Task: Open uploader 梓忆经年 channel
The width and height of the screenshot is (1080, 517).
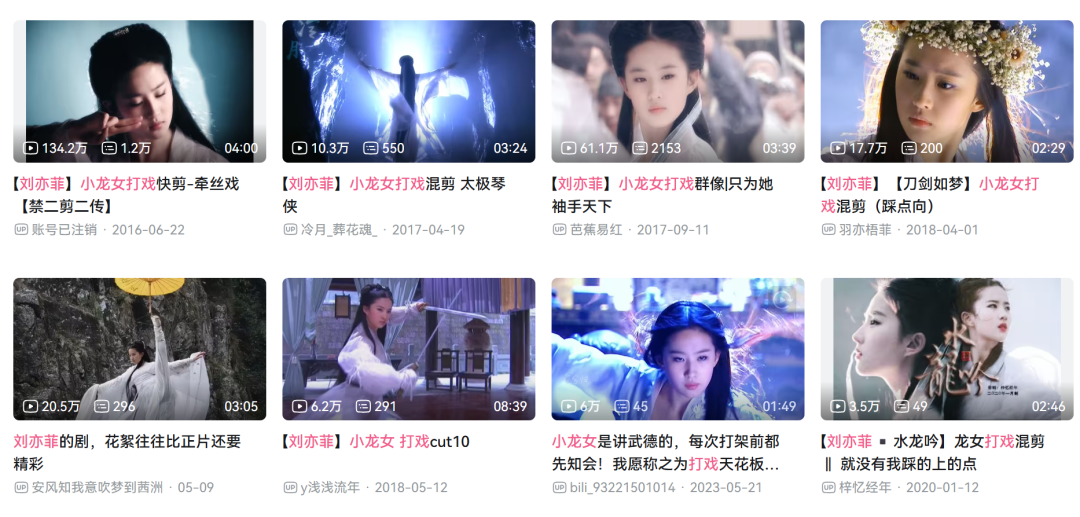Action: coord(865,488)
